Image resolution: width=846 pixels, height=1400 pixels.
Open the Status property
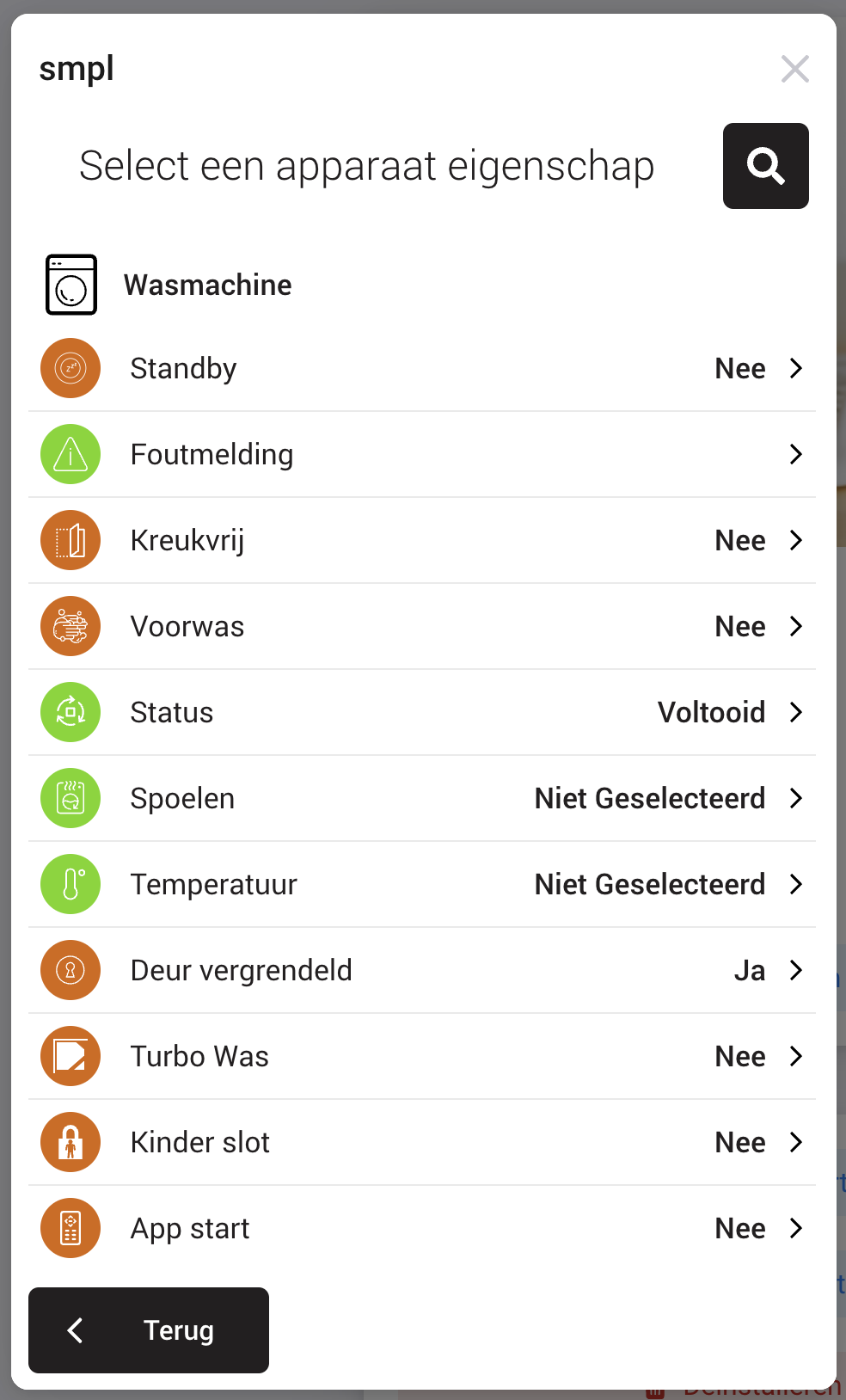[421, 712]
